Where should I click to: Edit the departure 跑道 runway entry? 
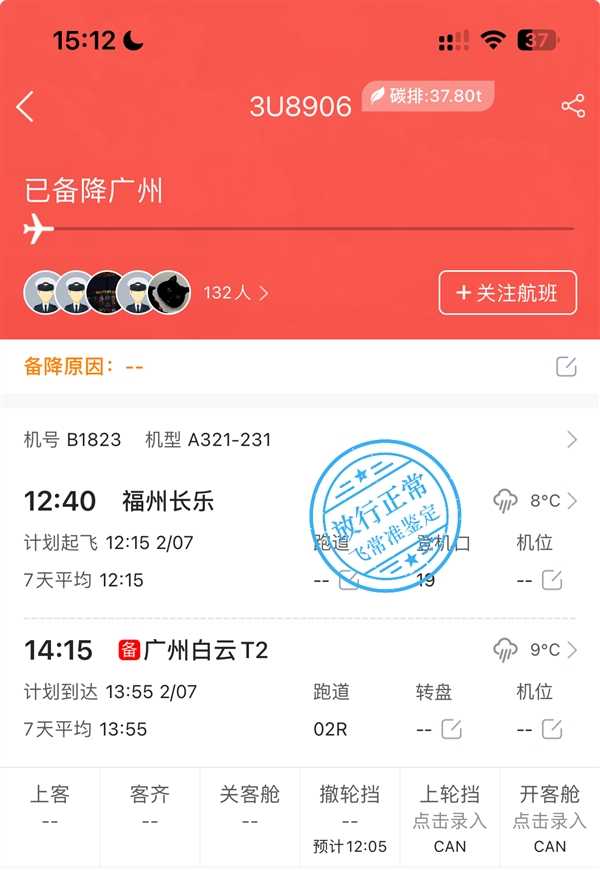coord(348,580)
